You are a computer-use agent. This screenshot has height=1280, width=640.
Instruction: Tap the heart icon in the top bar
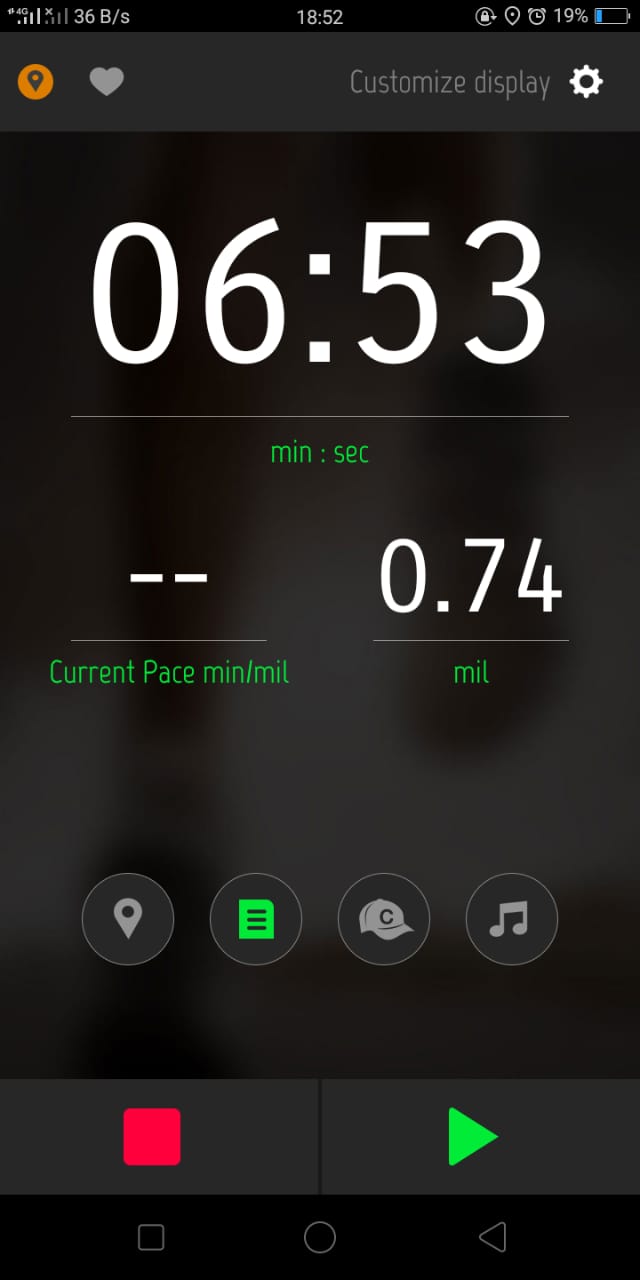(x=106, y=81)
